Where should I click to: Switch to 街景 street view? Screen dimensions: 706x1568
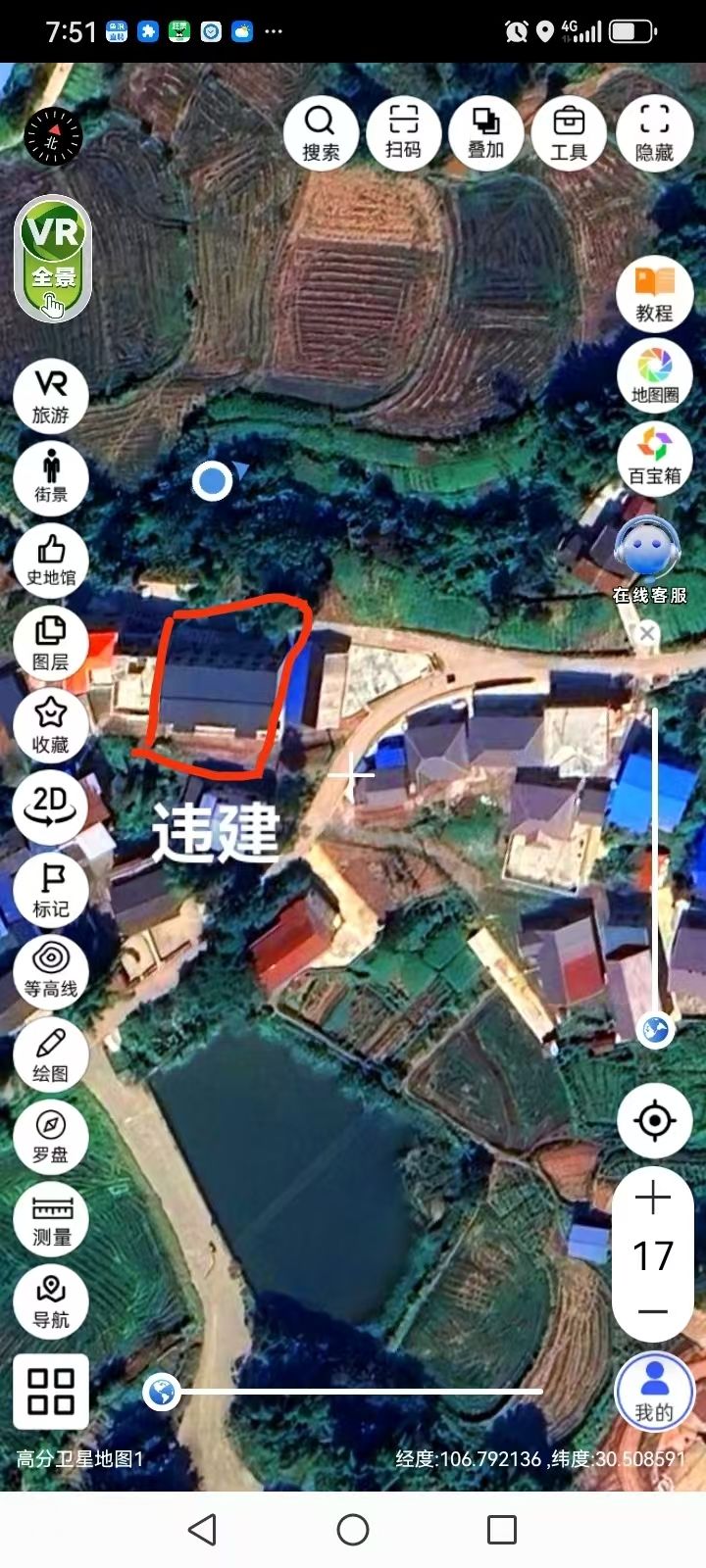click(51, 477)
